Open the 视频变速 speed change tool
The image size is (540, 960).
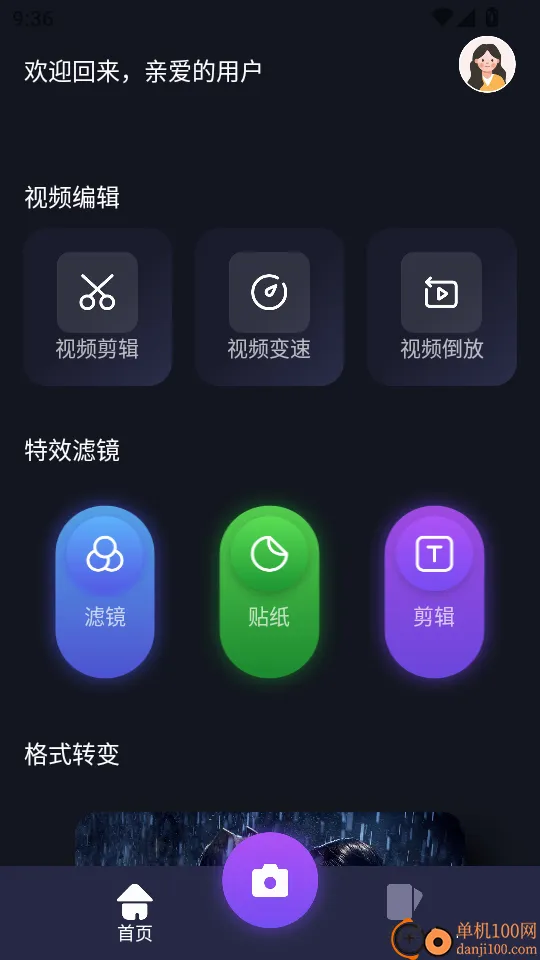click(269, 307)
